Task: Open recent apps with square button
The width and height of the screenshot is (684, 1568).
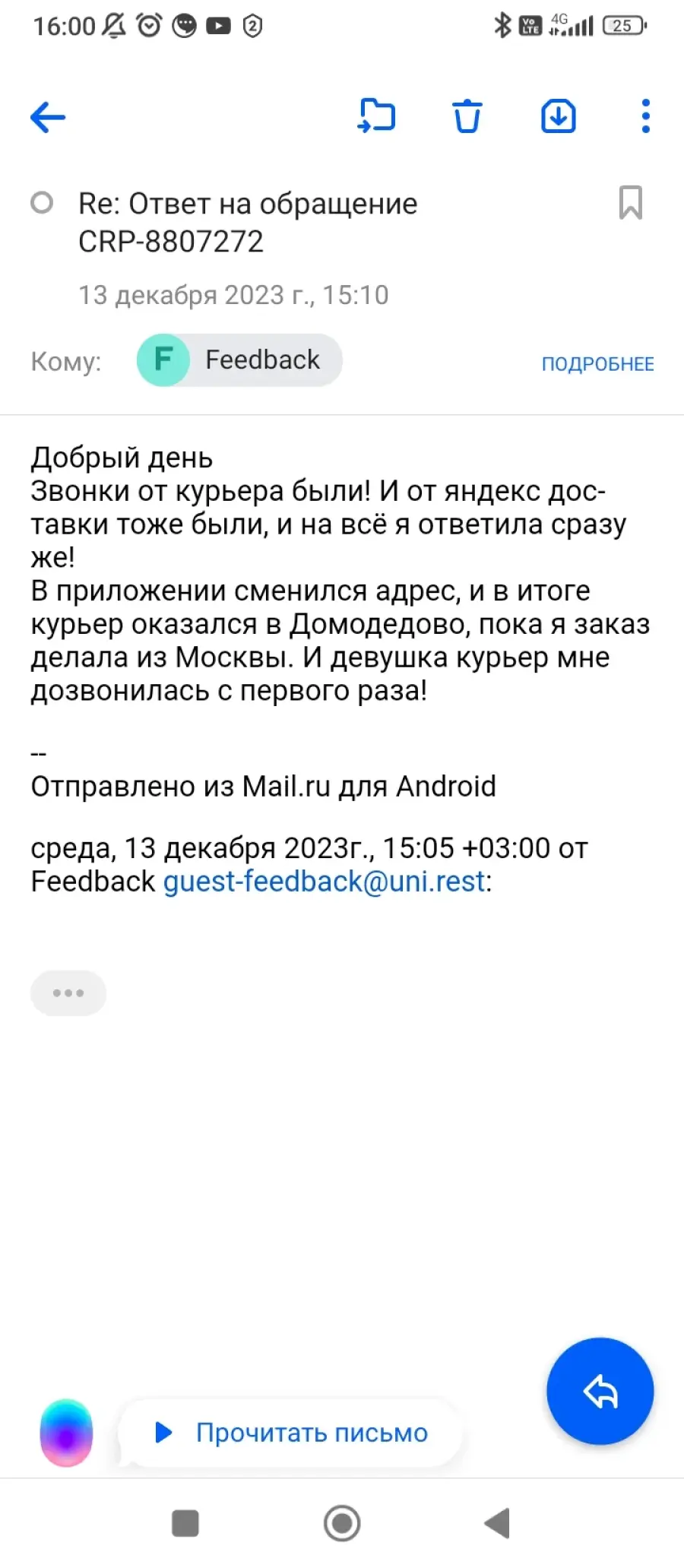Action: [185, 1523]
